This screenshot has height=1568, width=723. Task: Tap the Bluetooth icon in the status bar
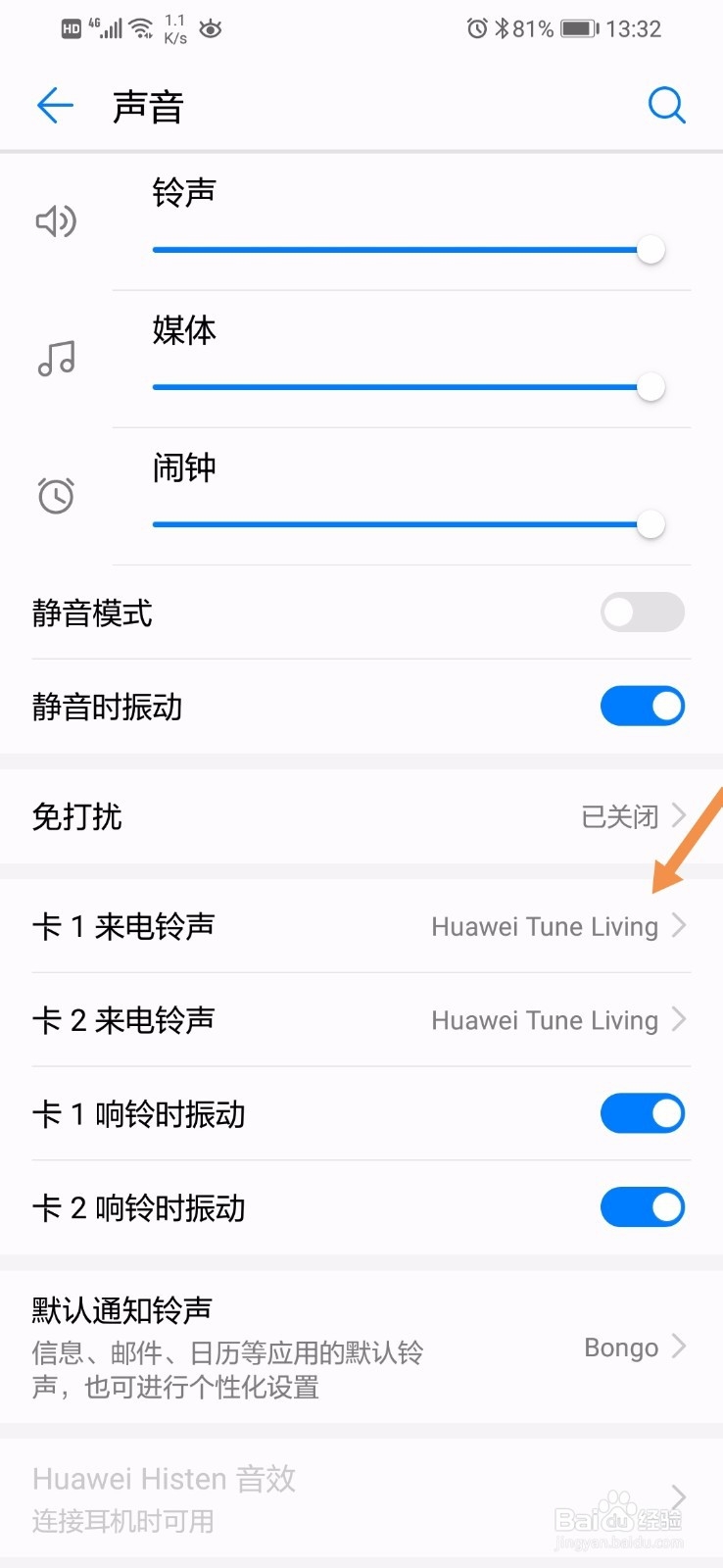tap(505, 28)
